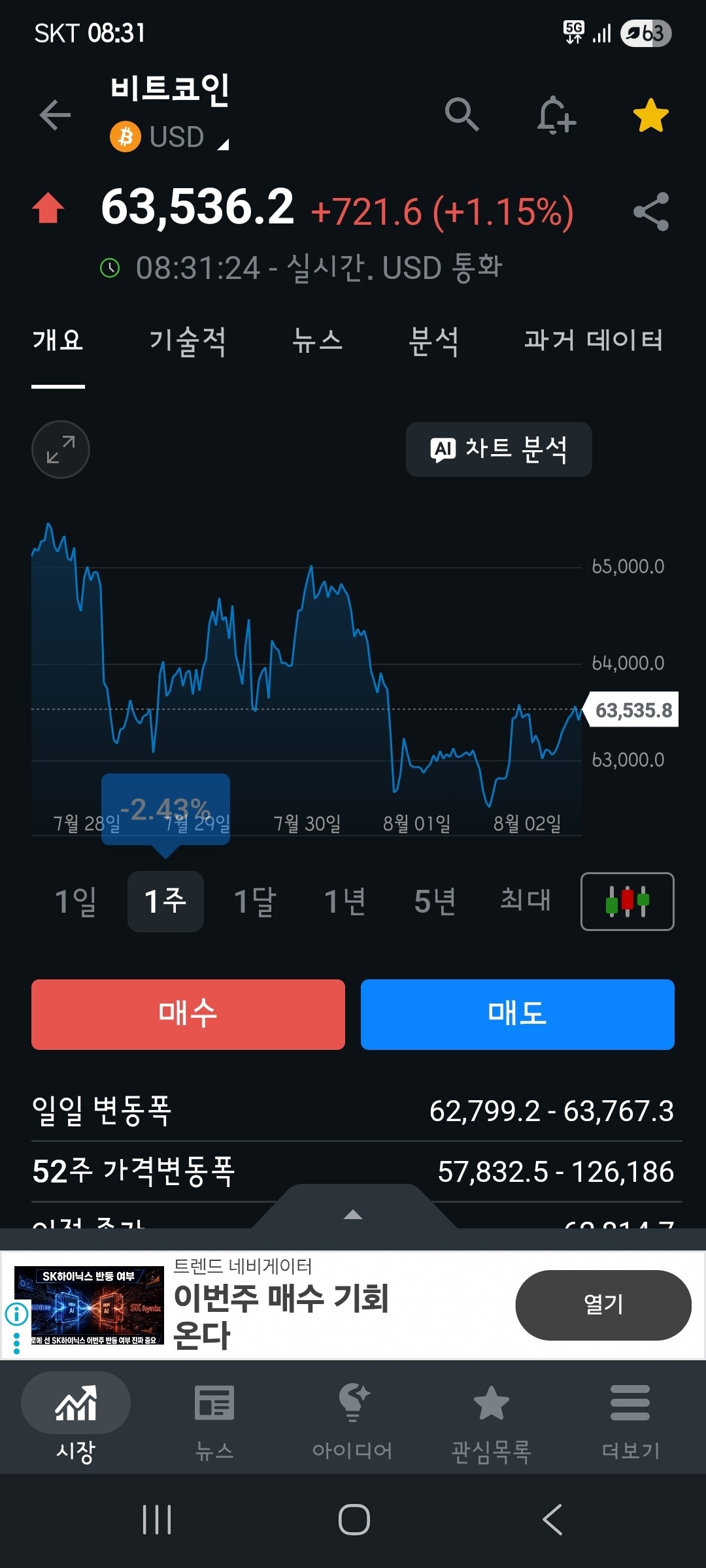Switch to the 기술적 tab

188,340
